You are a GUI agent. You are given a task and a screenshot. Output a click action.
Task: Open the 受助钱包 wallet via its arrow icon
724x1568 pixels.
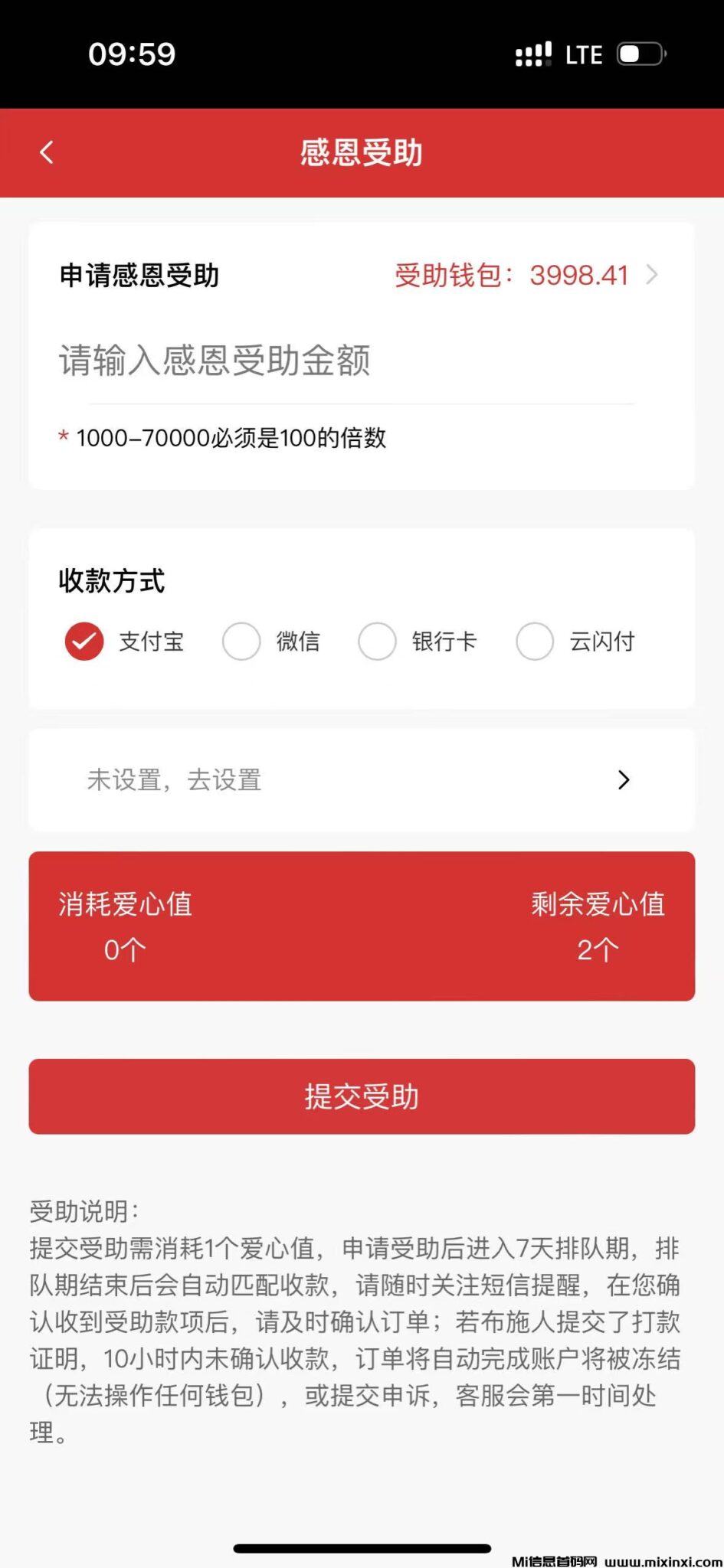click(653, 275)
